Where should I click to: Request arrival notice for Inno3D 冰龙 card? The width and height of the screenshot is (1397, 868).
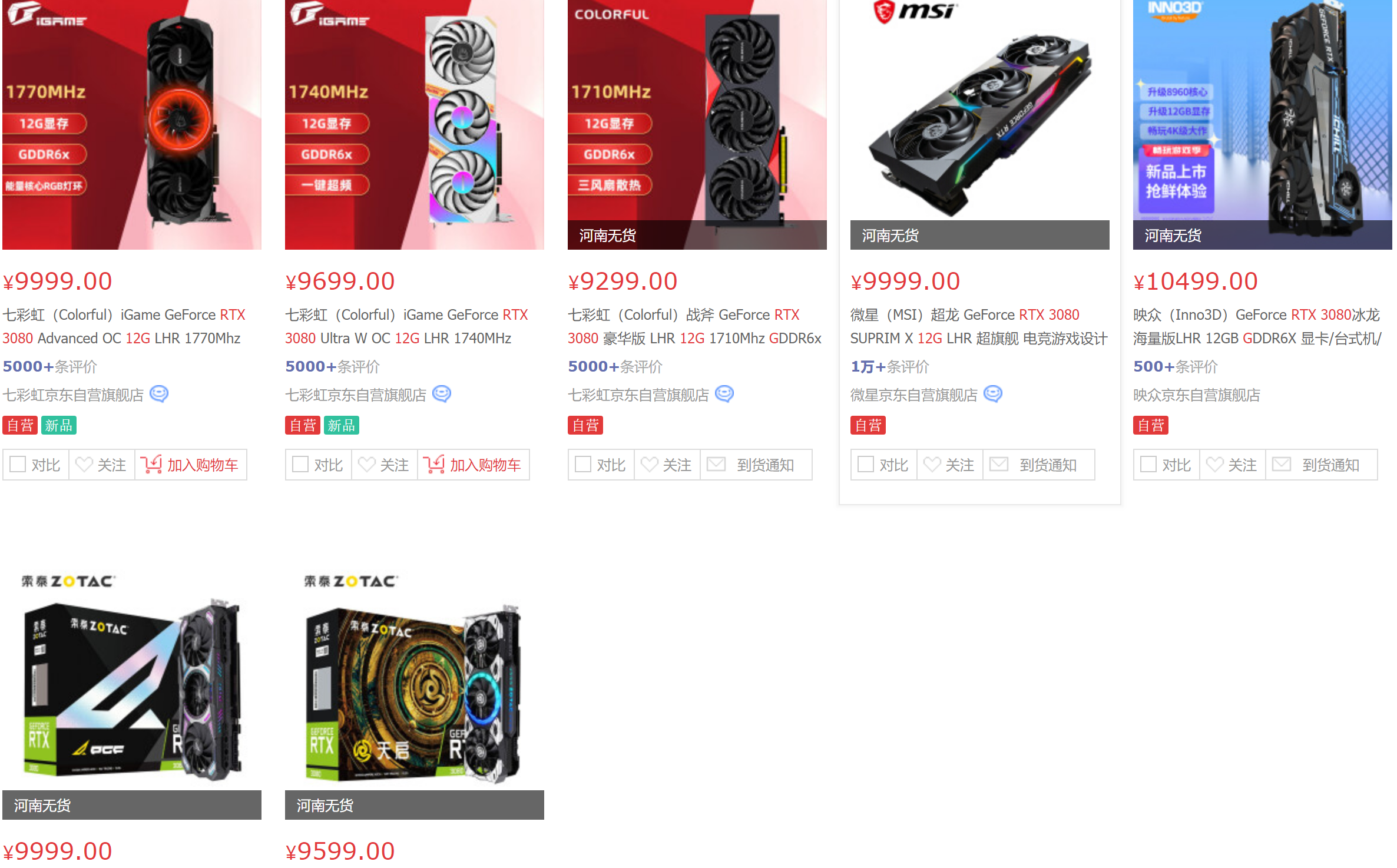coord(1320,465)
